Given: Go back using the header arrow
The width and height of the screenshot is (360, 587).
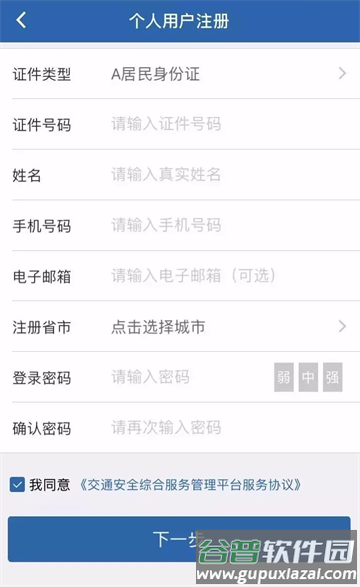Looking at the screenshot, I should [x=21, y=20].
